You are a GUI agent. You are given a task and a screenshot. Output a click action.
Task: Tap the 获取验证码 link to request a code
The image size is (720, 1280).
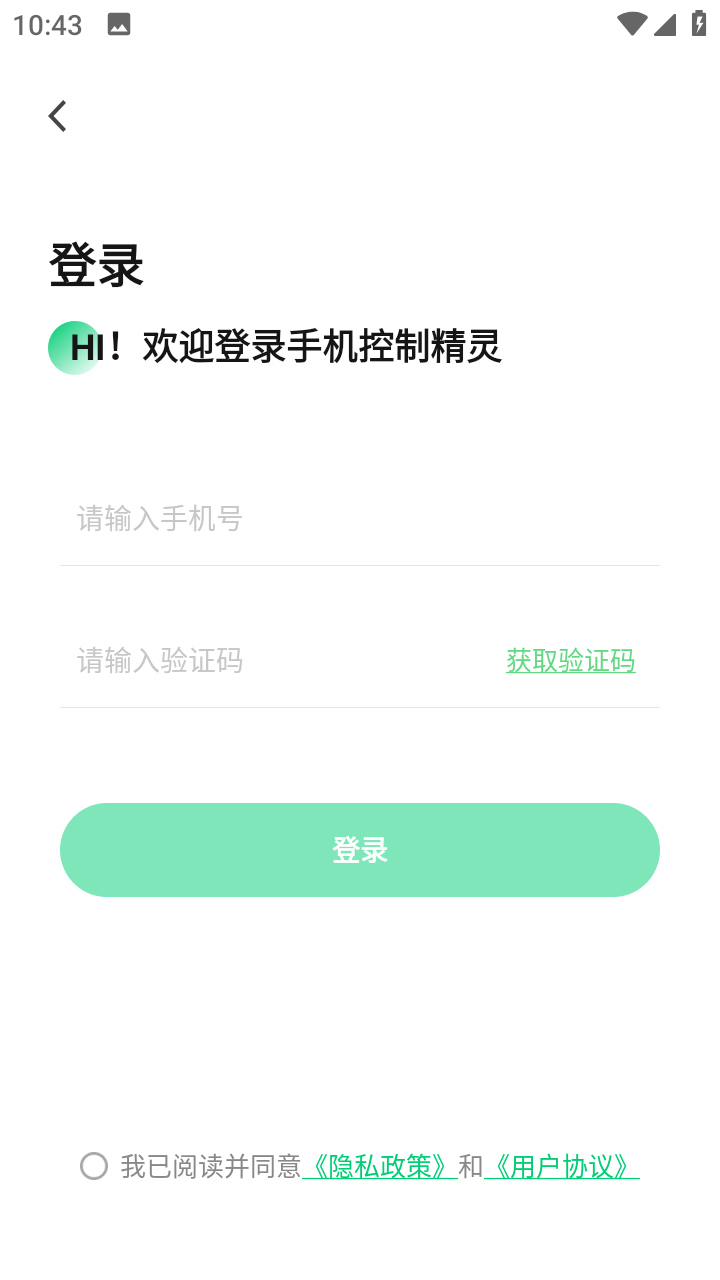pos(570,661)
